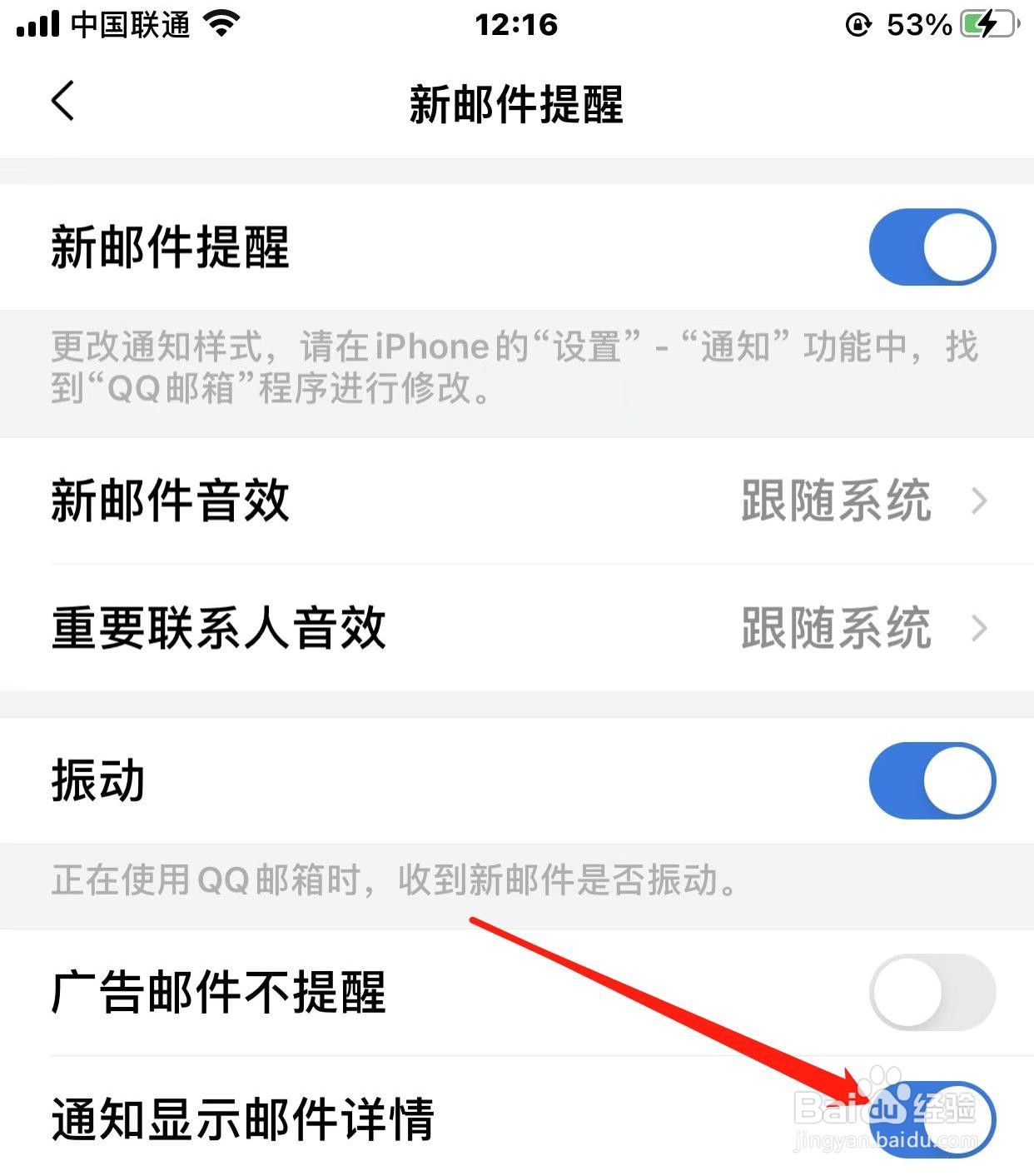Disable the 新邮件提醒 toggle
Viewport: 1034px width, 1176px height.
[932, 247]
